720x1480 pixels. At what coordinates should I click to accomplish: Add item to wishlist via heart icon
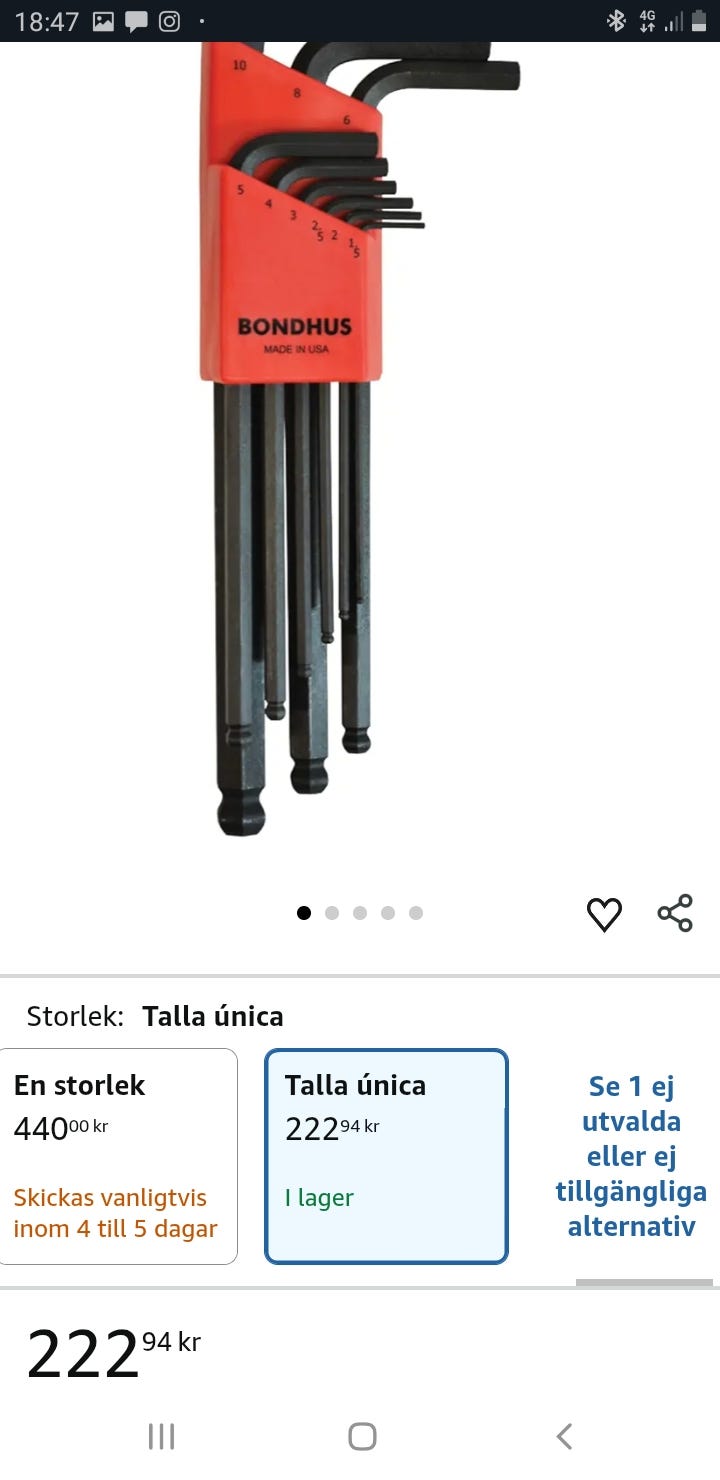click(x=604, y=913)
